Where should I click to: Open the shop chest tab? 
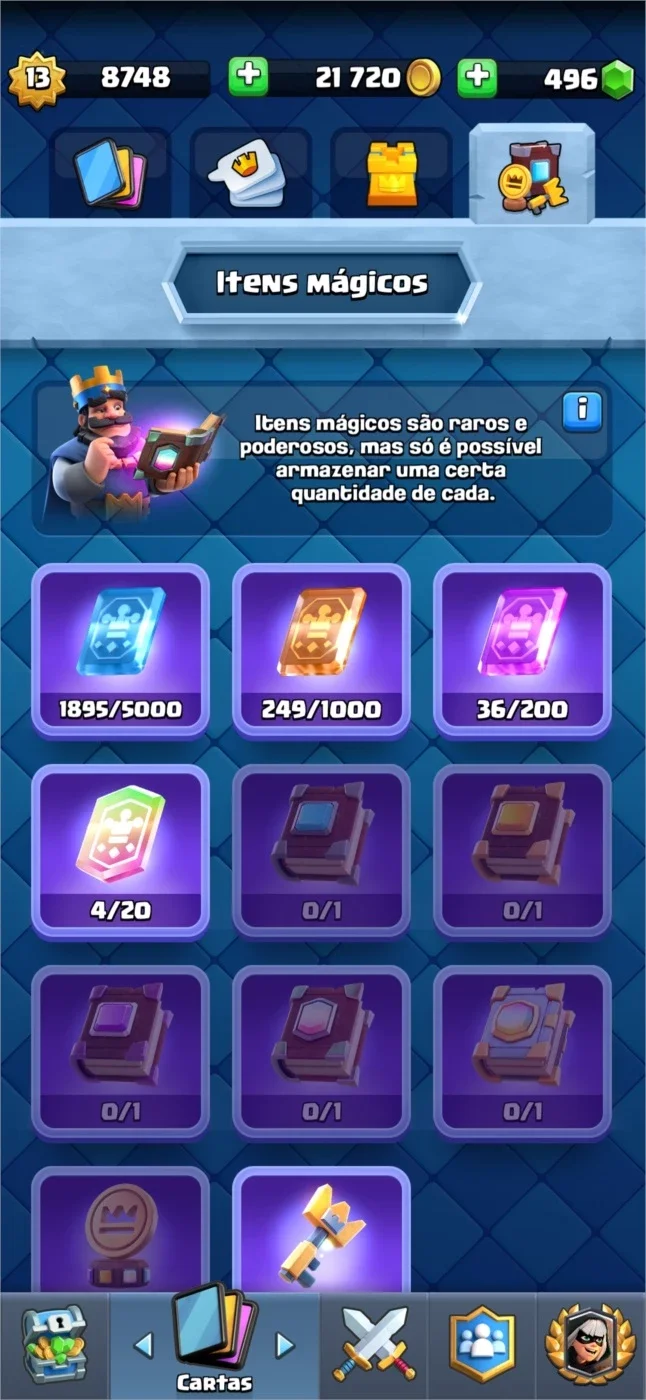(x=54, y=1346)
